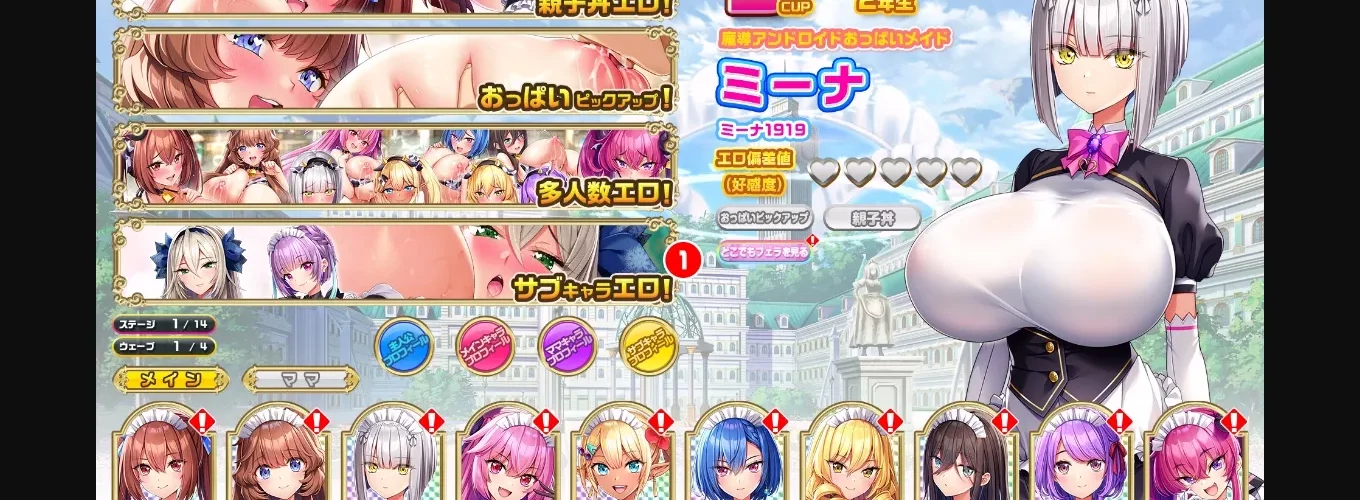Open the 多人数 banner
The height and width of the screenshot is (500, 1360).
pyautogui.click(x=395, y=165)
